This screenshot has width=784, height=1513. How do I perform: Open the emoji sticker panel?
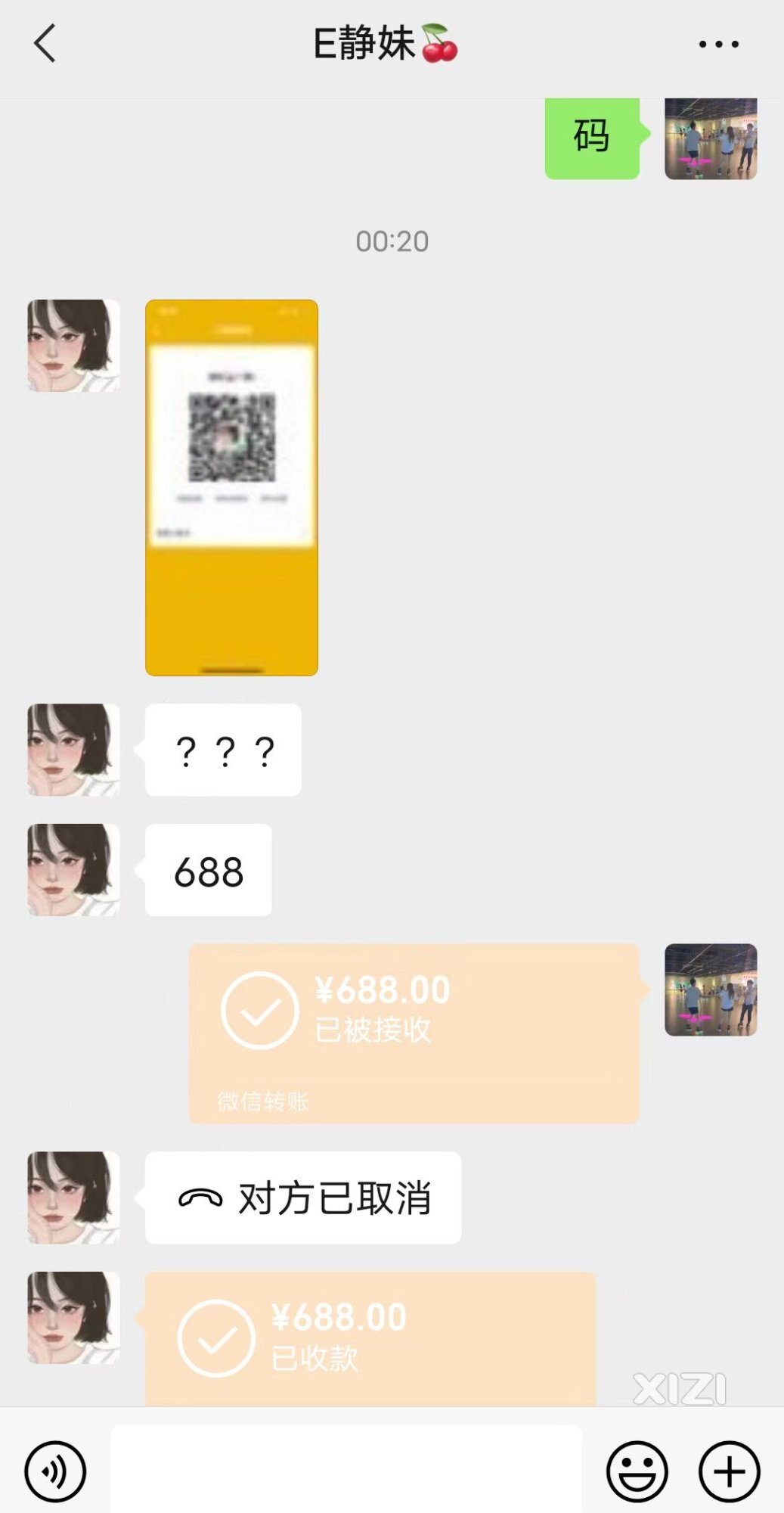637,1471
